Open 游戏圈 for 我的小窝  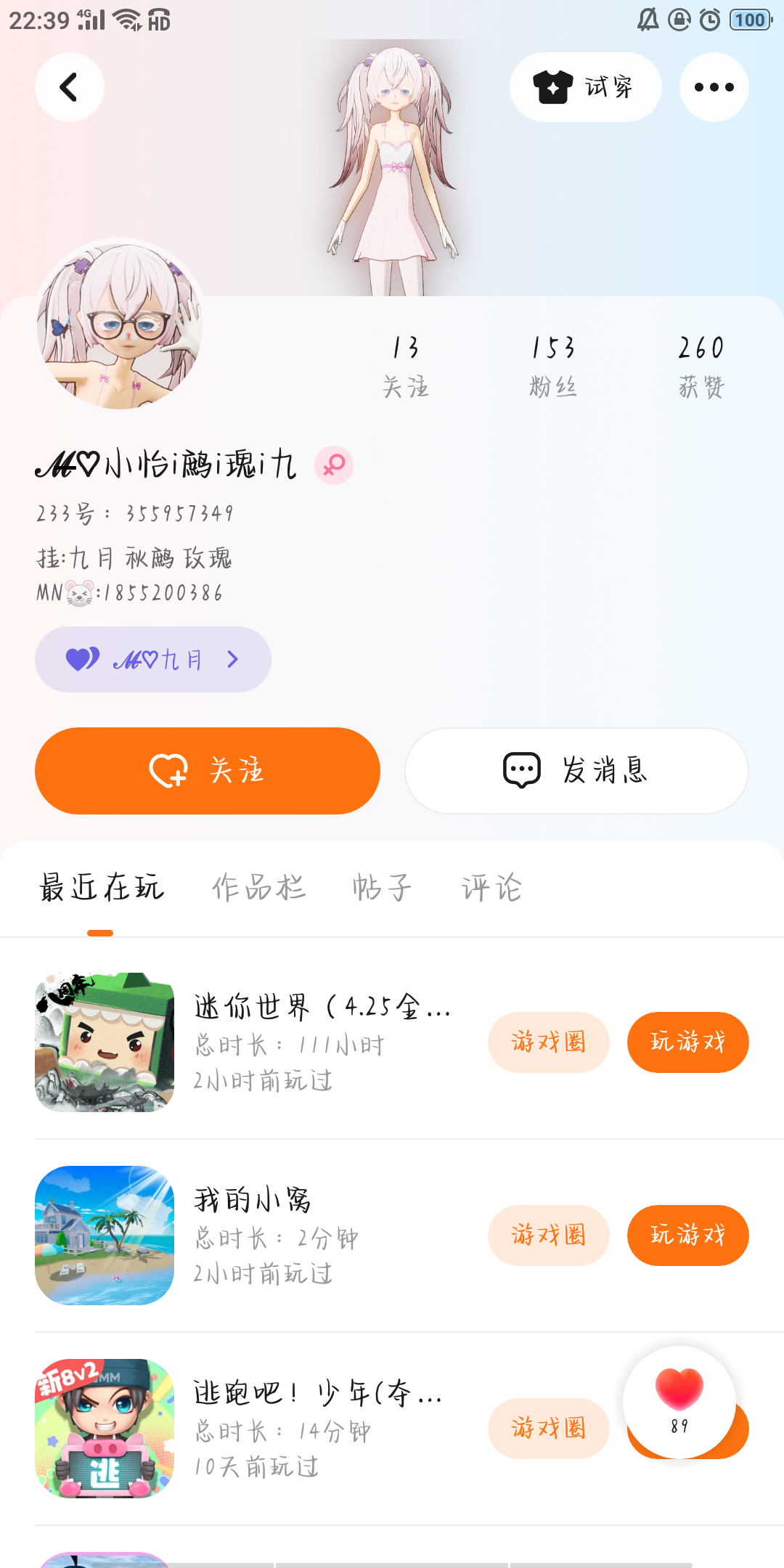click(x=548, y=1236)
